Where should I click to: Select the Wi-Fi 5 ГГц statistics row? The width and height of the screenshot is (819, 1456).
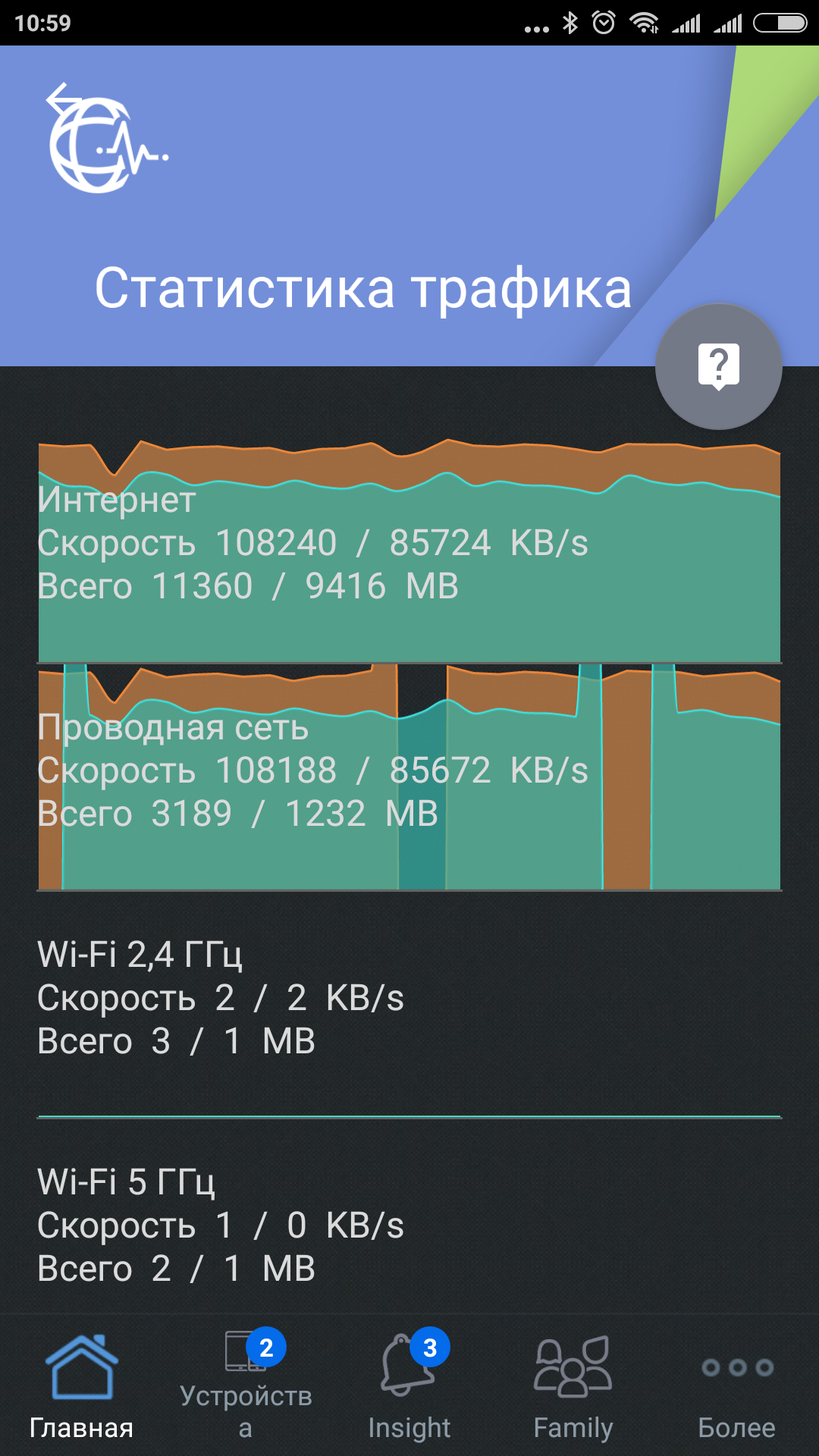(x=409, y=1224)
